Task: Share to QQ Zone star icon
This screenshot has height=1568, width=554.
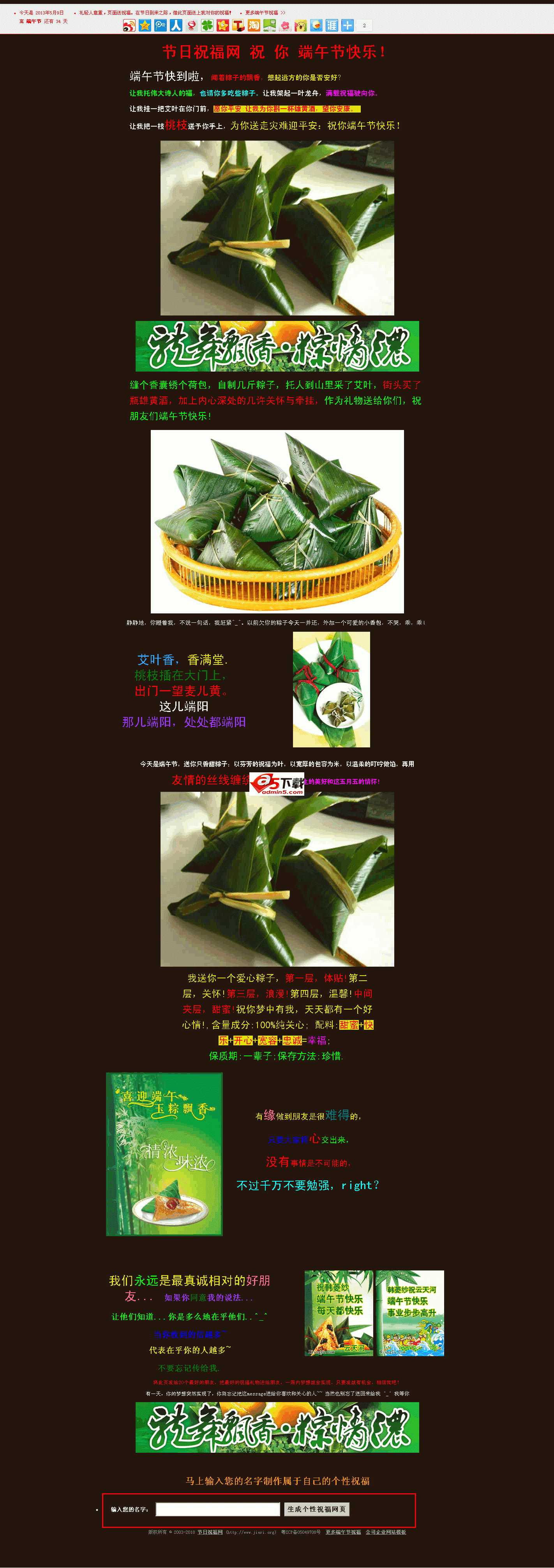Action: click(145, 26)
